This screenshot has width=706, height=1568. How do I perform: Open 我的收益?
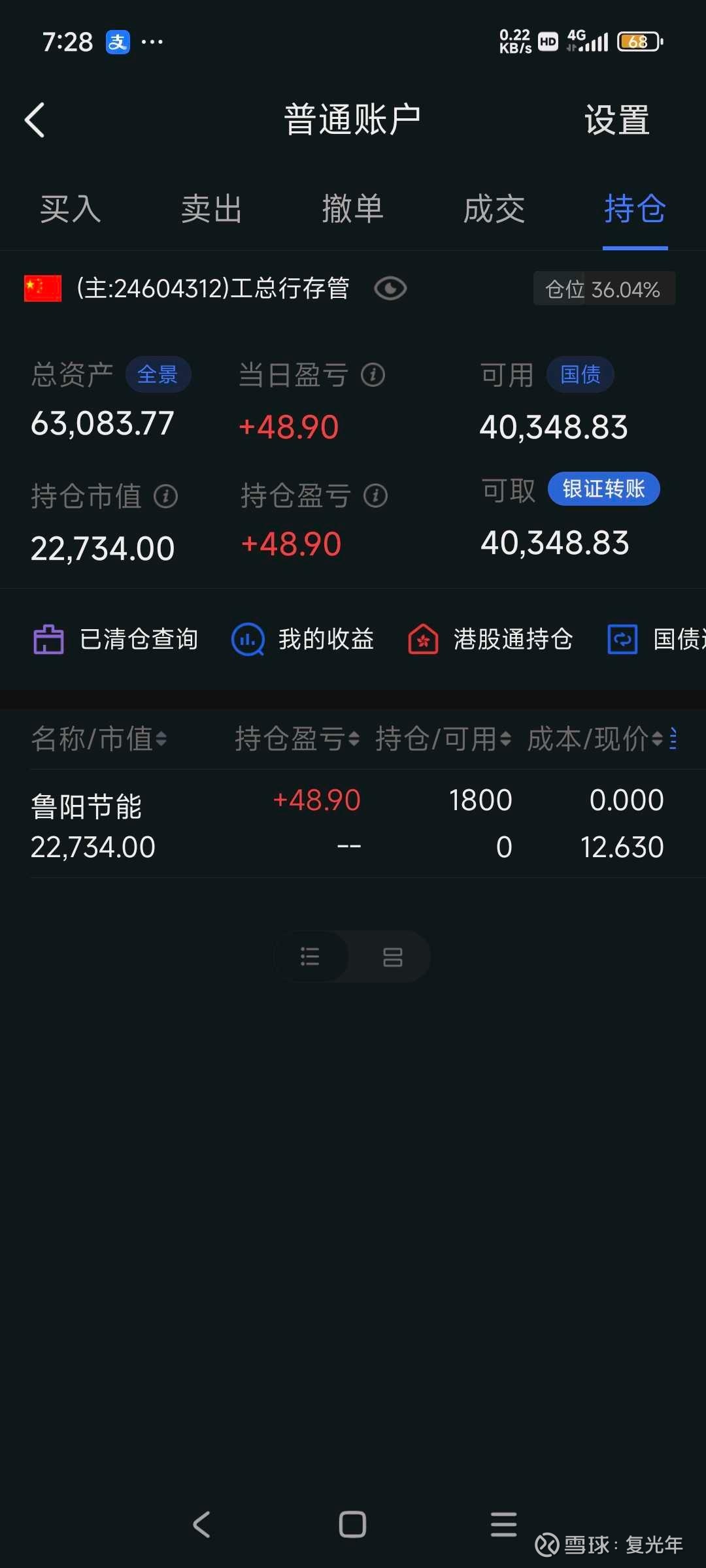click(303, 639)
